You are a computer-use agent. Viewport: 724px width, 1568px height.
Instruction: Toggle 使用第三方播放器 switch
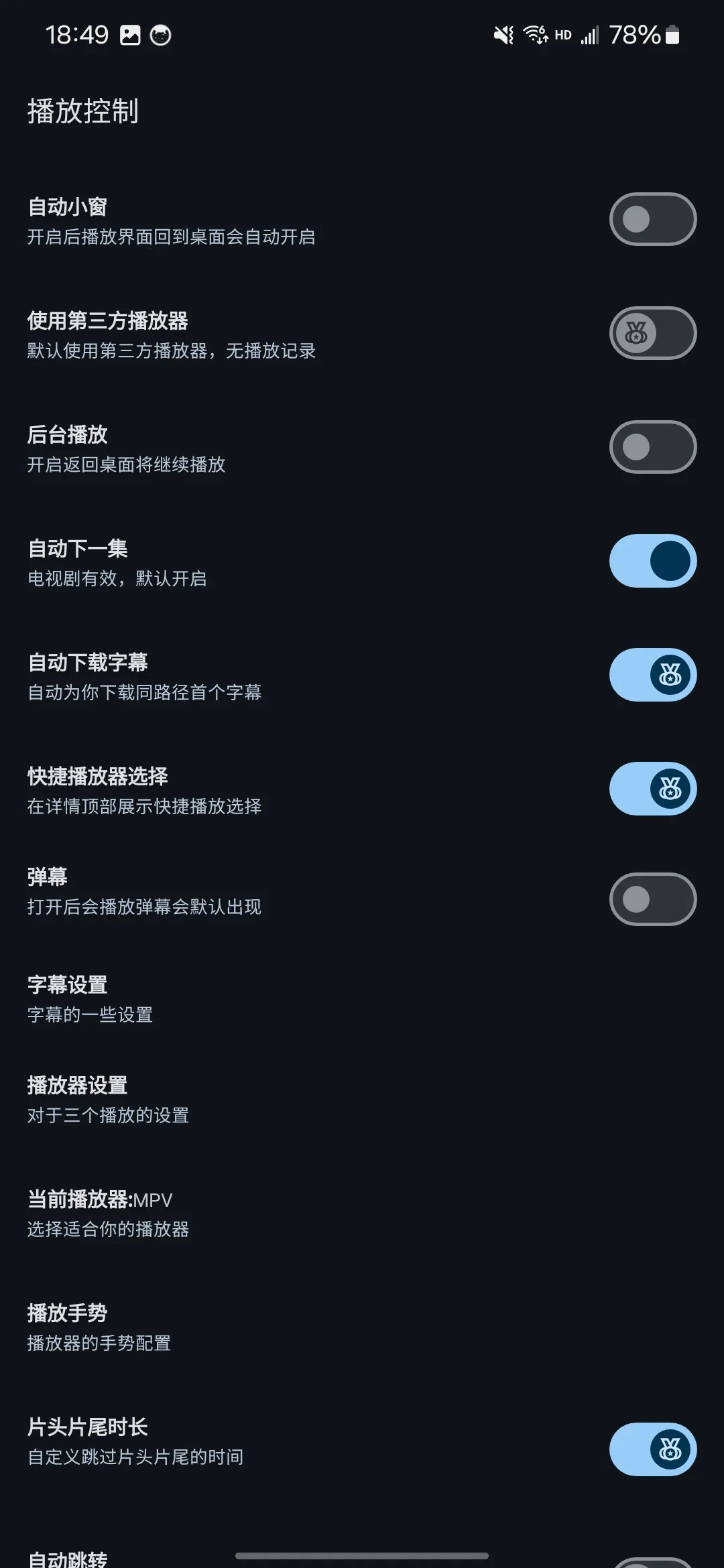pos(652,333)
